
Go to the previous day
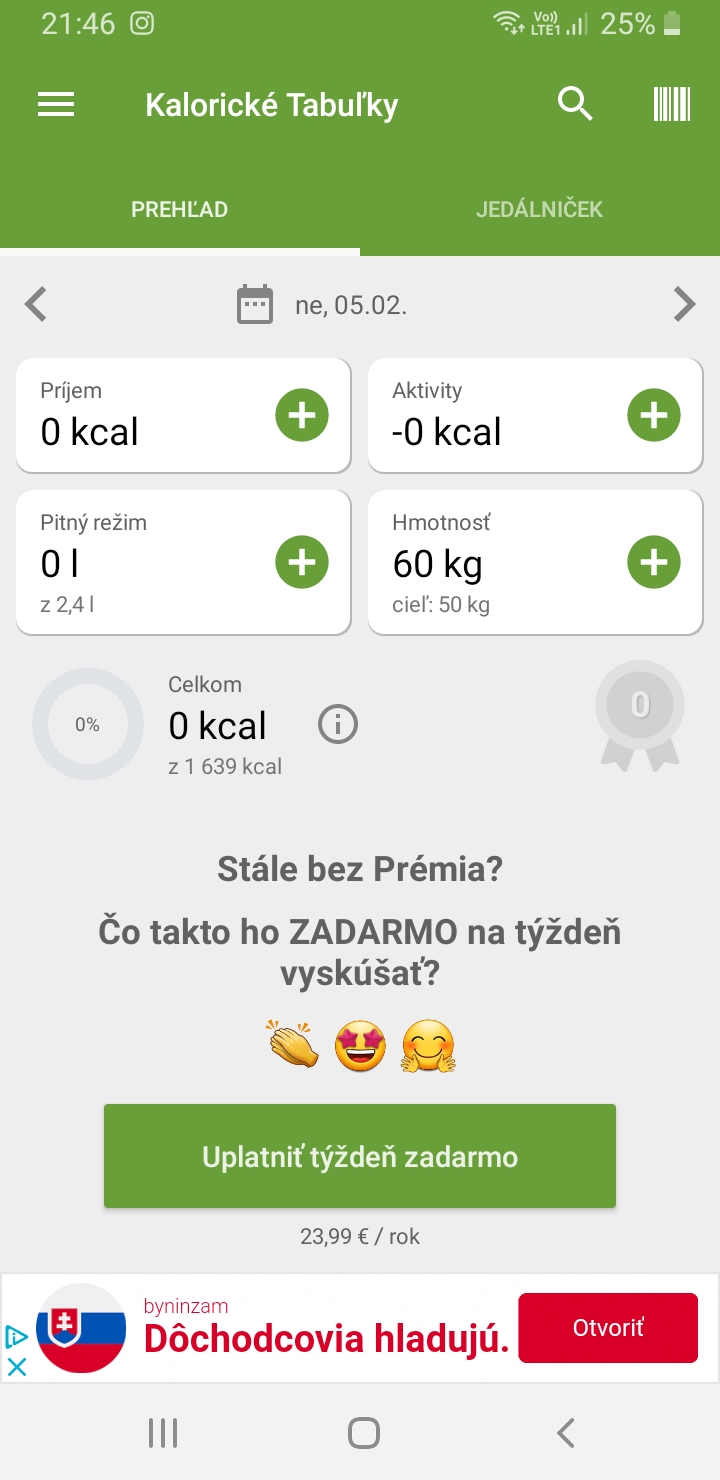click(36, 303)
